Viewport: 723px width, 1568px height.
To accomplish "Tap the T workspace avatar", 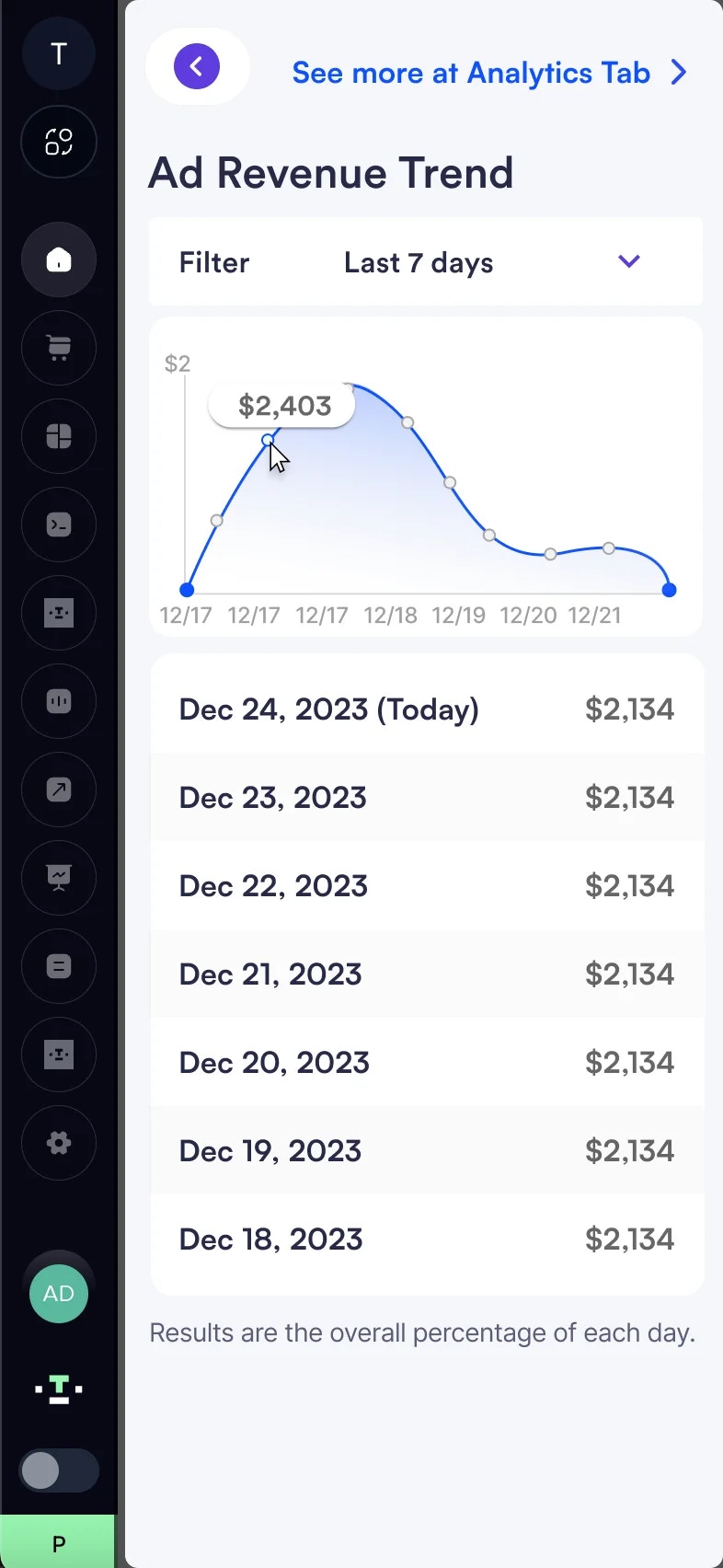I will point(59,53).
